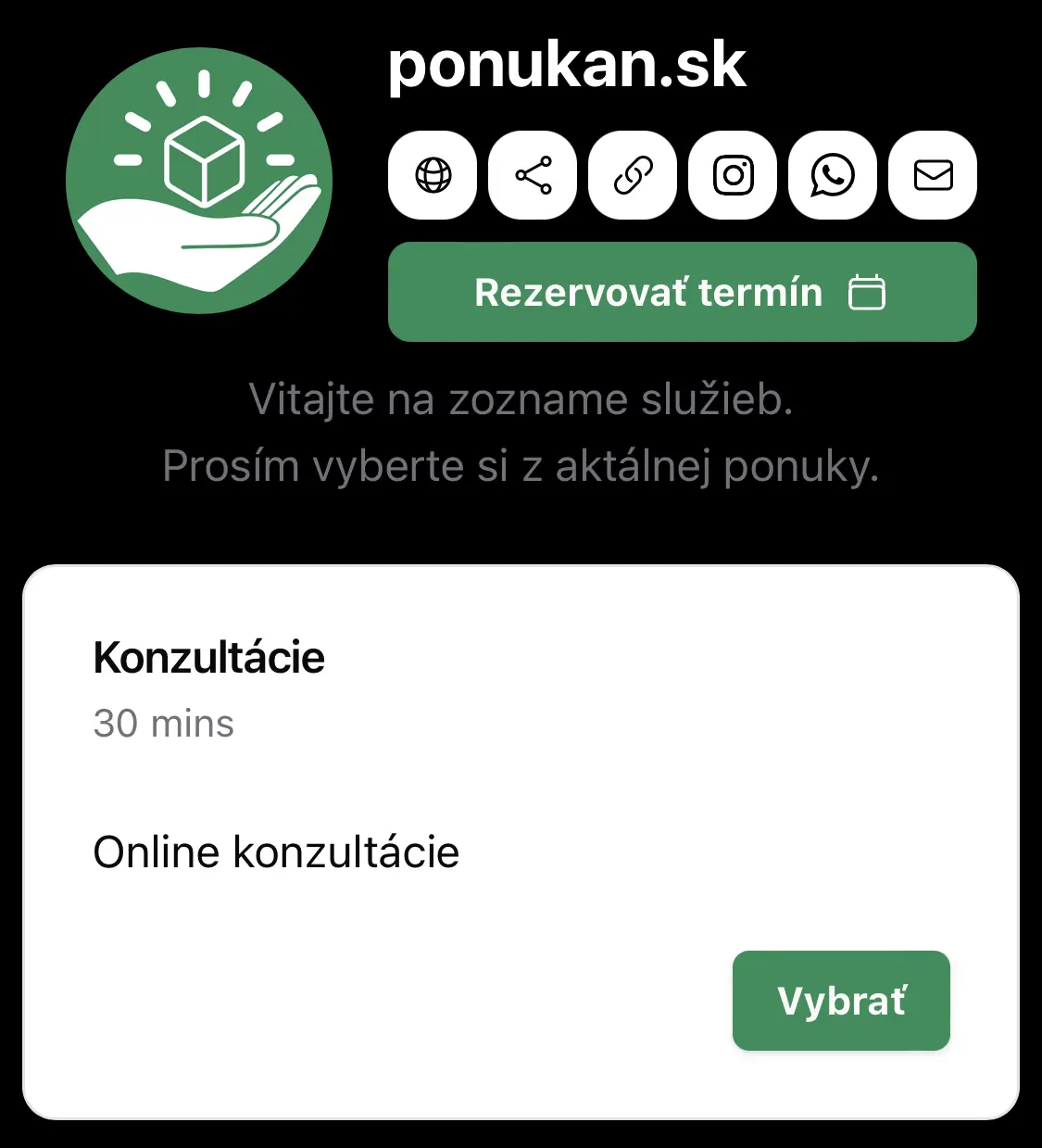The image size is (1042, 1148).
Task: Contact via WhatsApp
Action: point(833,175)
